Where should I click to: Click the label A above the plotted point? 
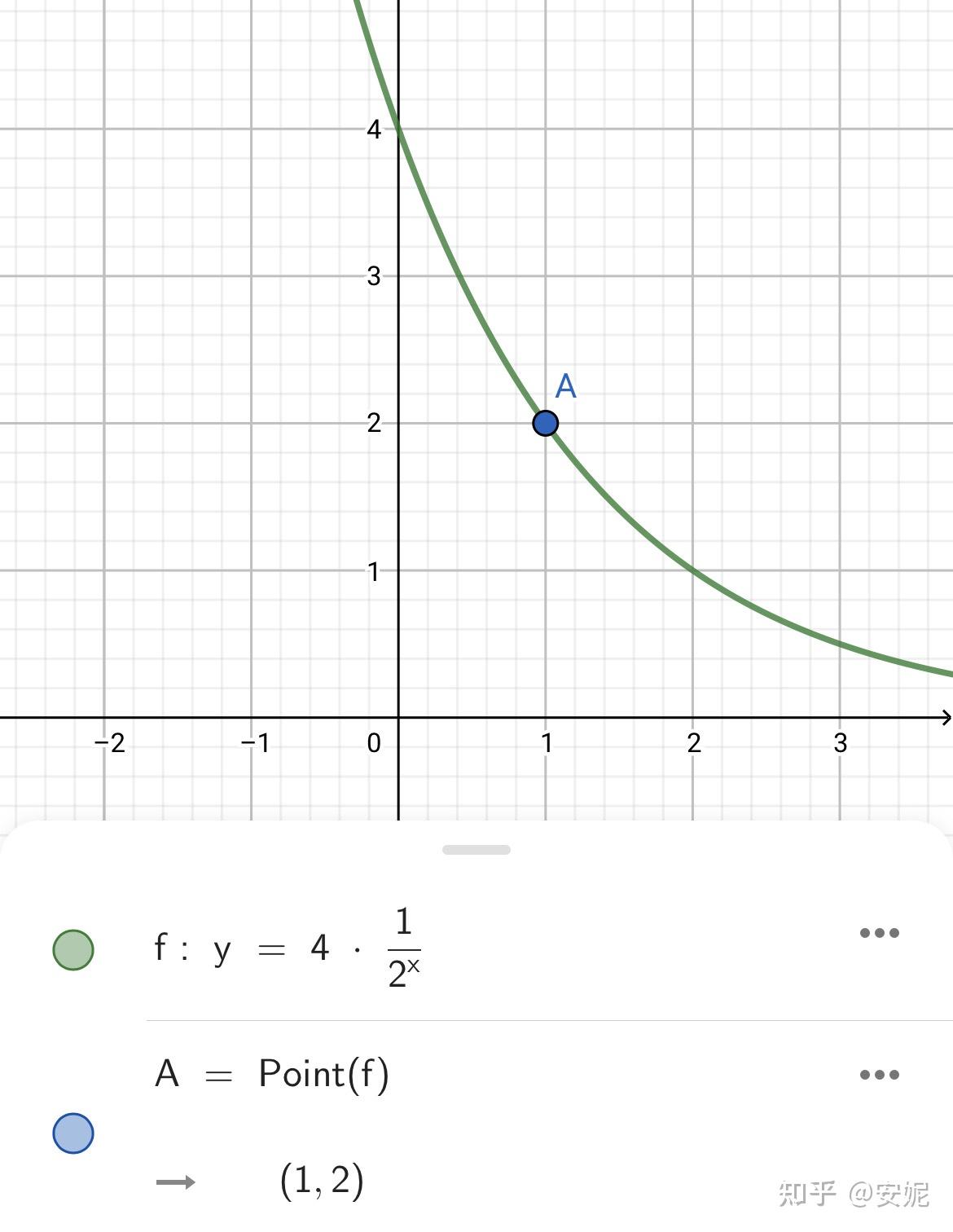coord(565,386)
